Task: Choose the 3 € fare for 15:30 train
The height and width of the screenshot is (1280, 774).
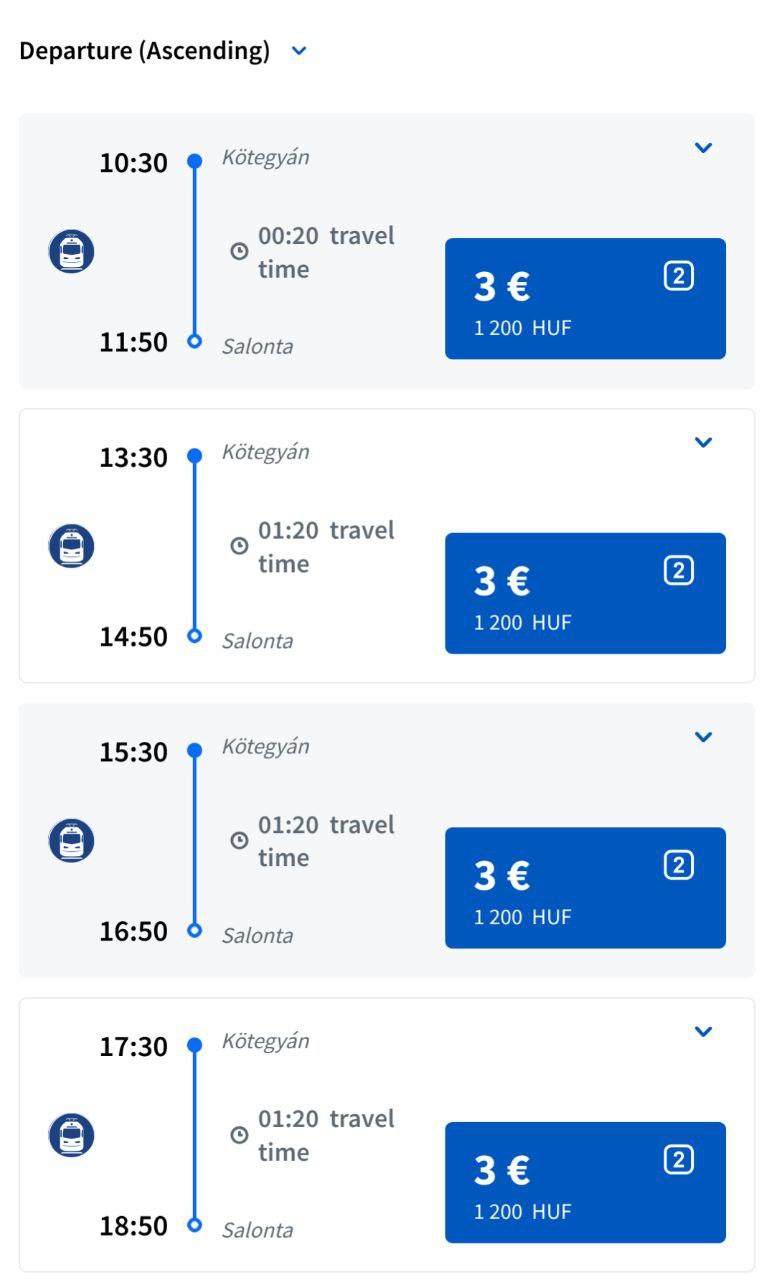Action: [585, 888]
